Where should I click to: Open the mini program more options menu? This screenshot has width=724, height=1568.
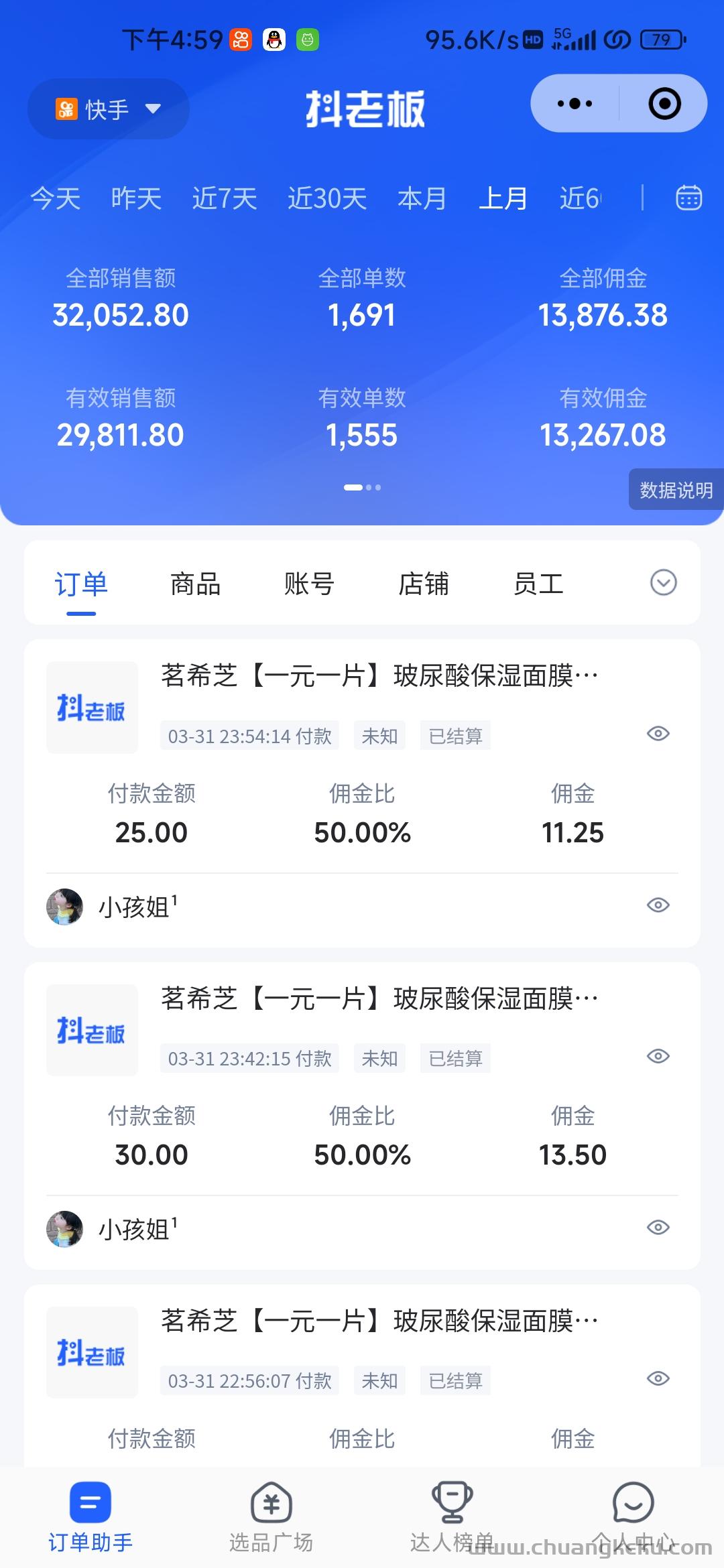[575, 104]
